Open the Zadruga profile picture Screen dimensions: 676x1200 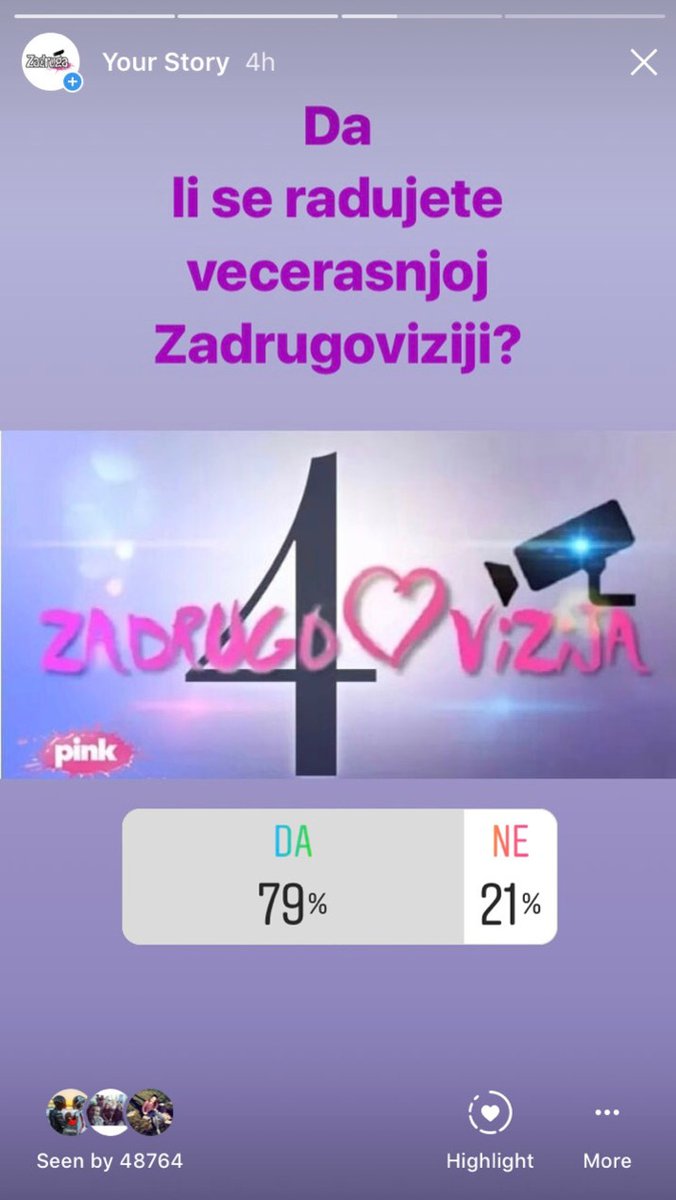click(x=50, y=62)
